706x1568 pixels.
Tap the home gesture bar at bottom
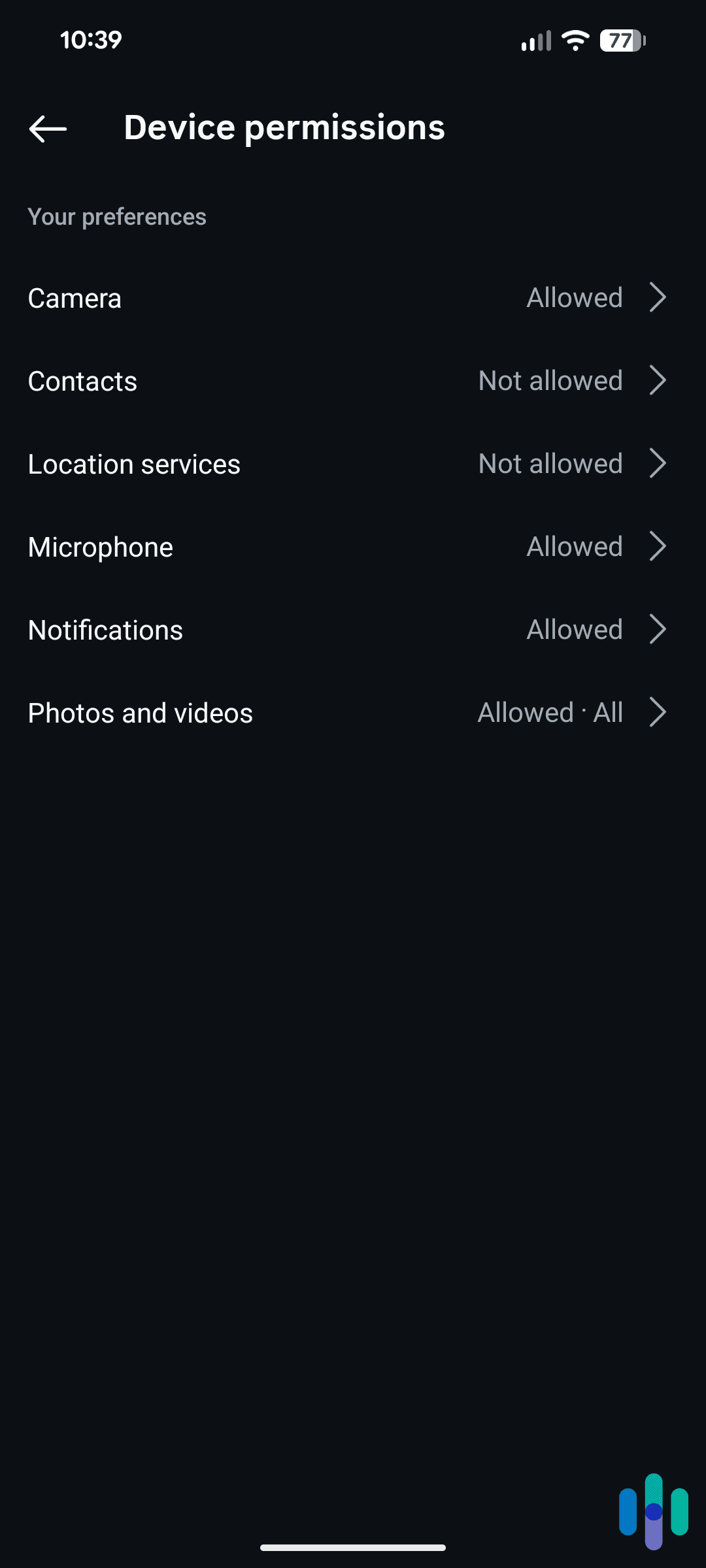click(x=353, y=1546)
